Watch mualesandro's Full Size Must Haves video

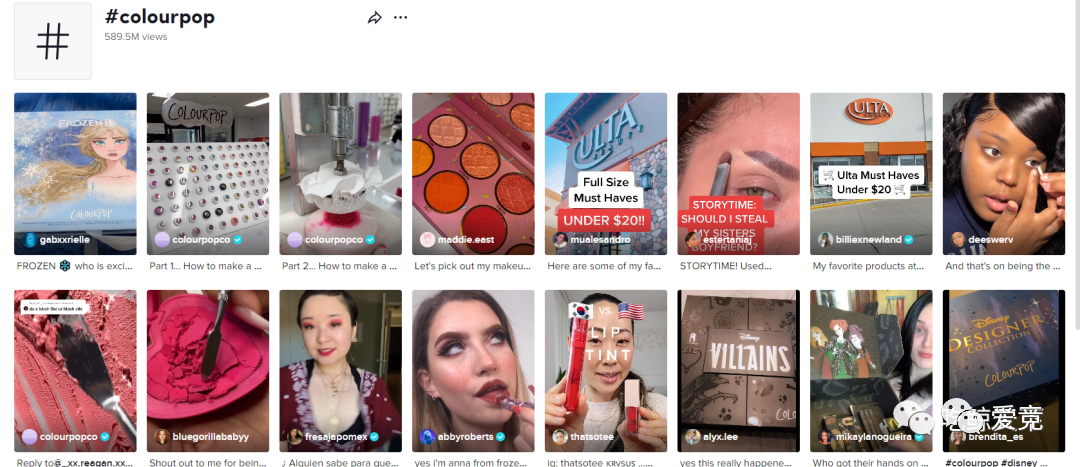pos(606,173)
